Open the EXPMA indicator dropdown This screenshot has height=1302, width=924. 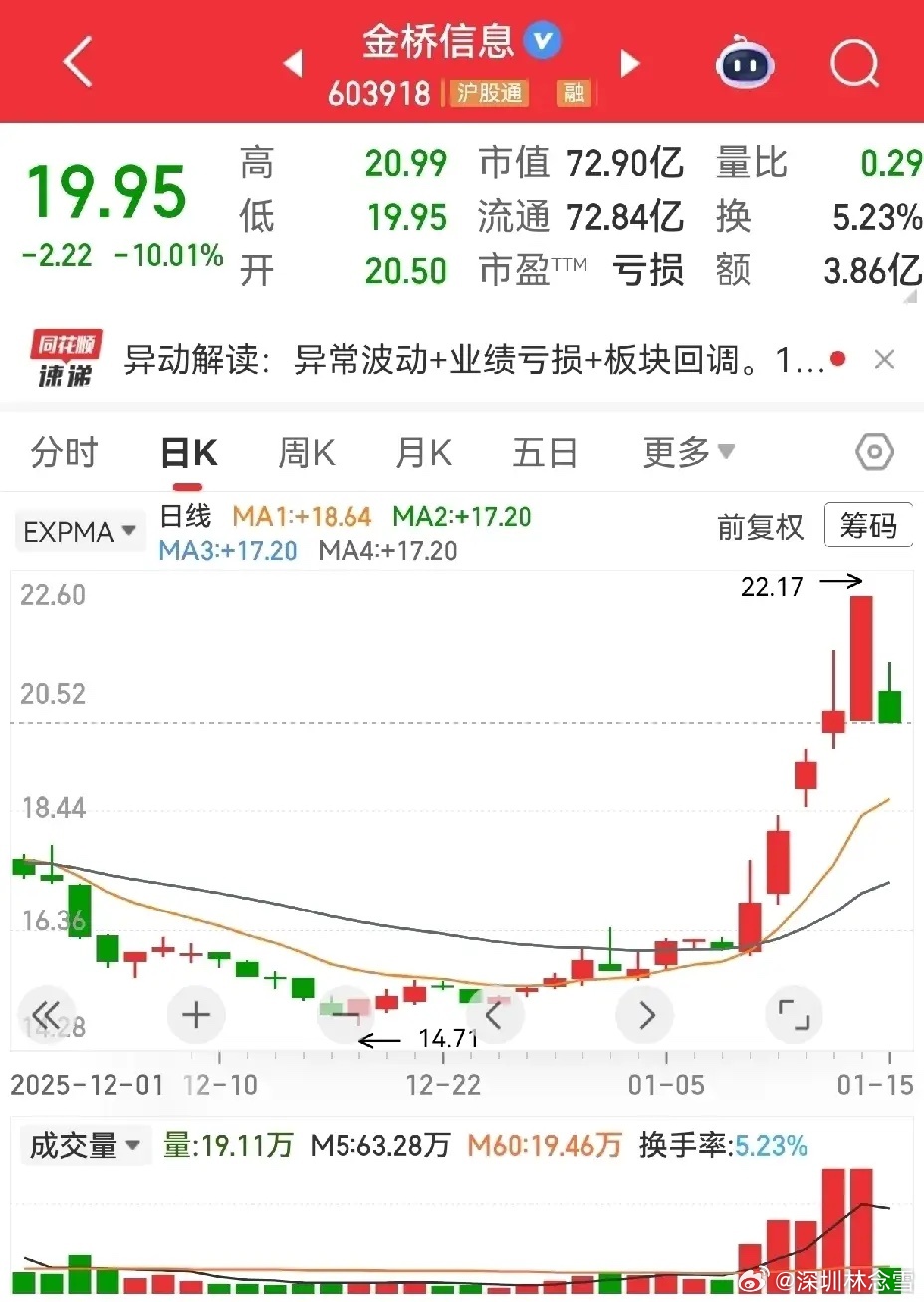(79, 531)
